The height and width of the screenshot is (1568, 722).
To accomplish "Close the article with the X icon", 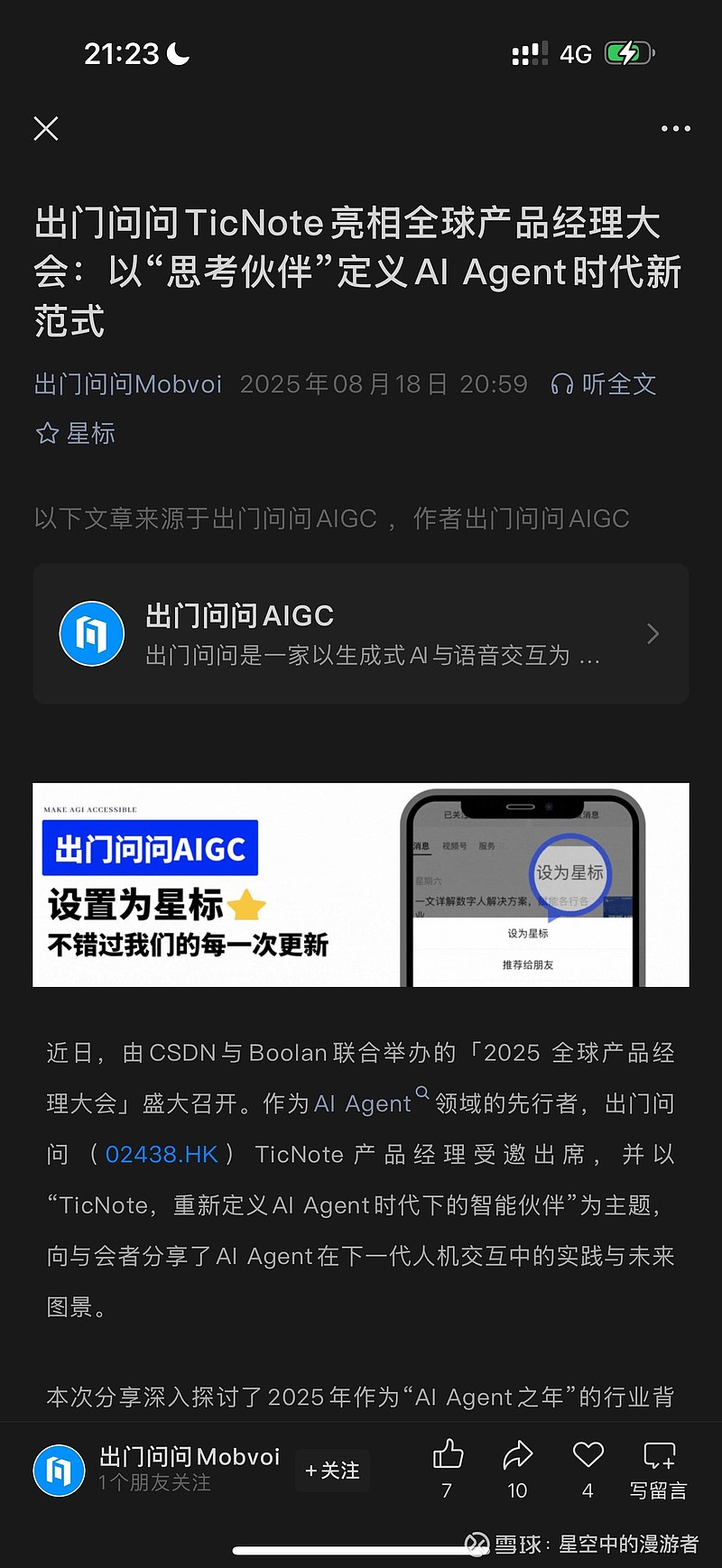I will point(46,128).
